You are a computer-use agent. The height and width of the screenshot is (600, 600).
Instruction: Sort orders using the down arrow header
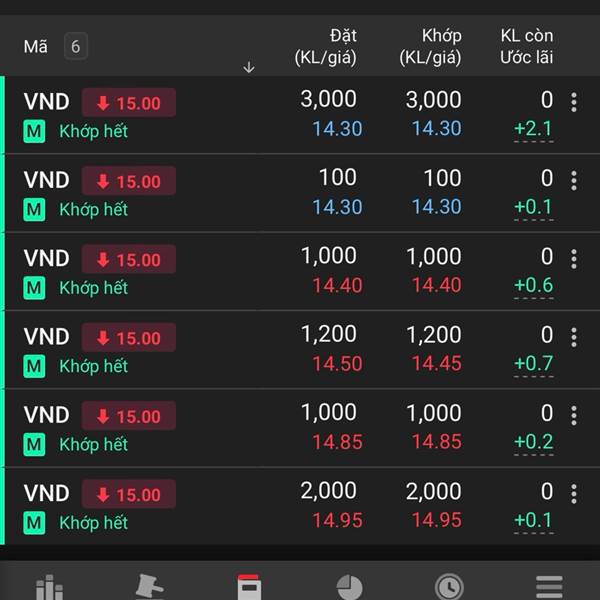[x=249, y=67]
